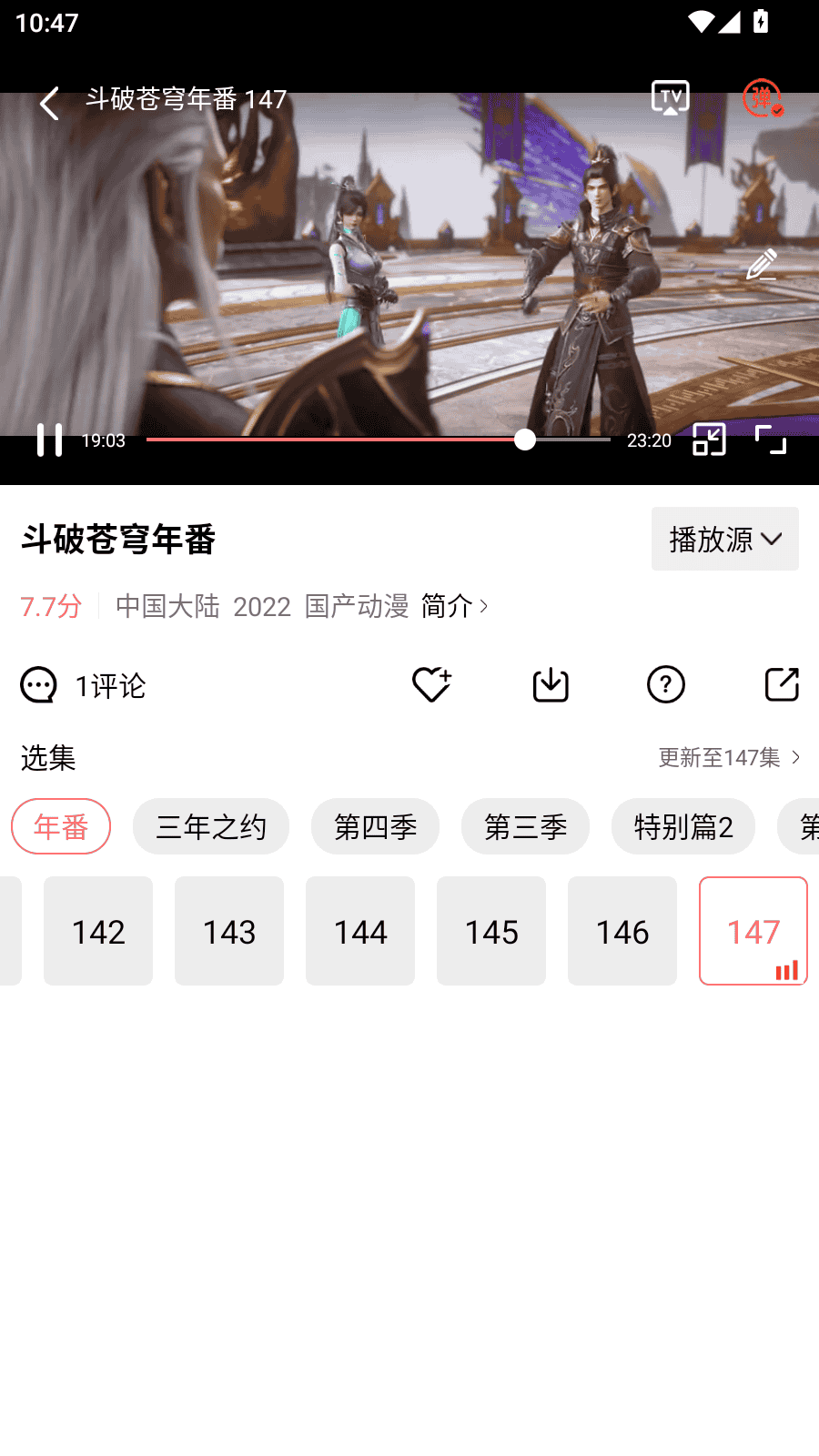Play episode 146
The height and width of the screenshot is (1456, 819).
pyautogui.click(x=622, y=931)
